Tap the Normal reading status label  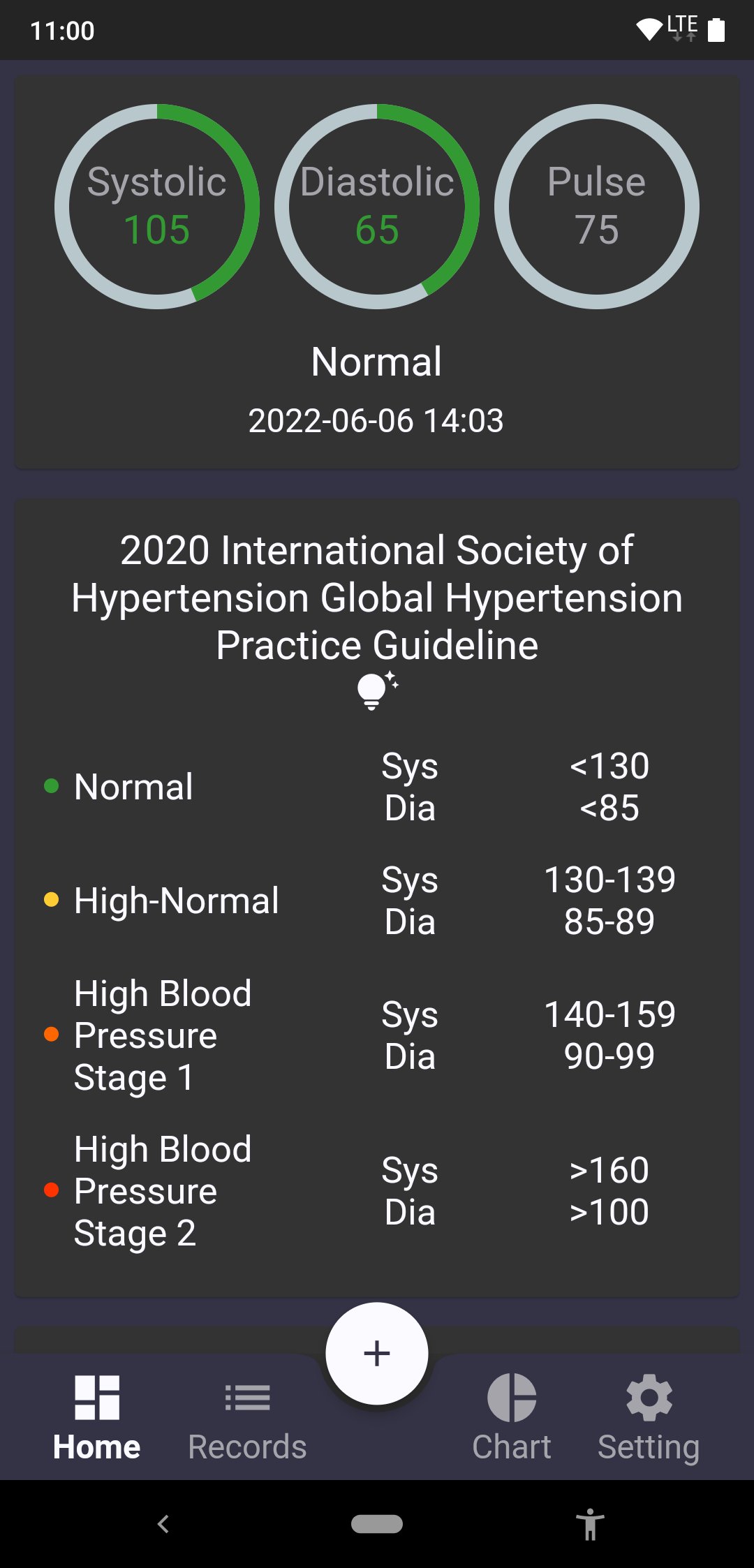[376, 362]
